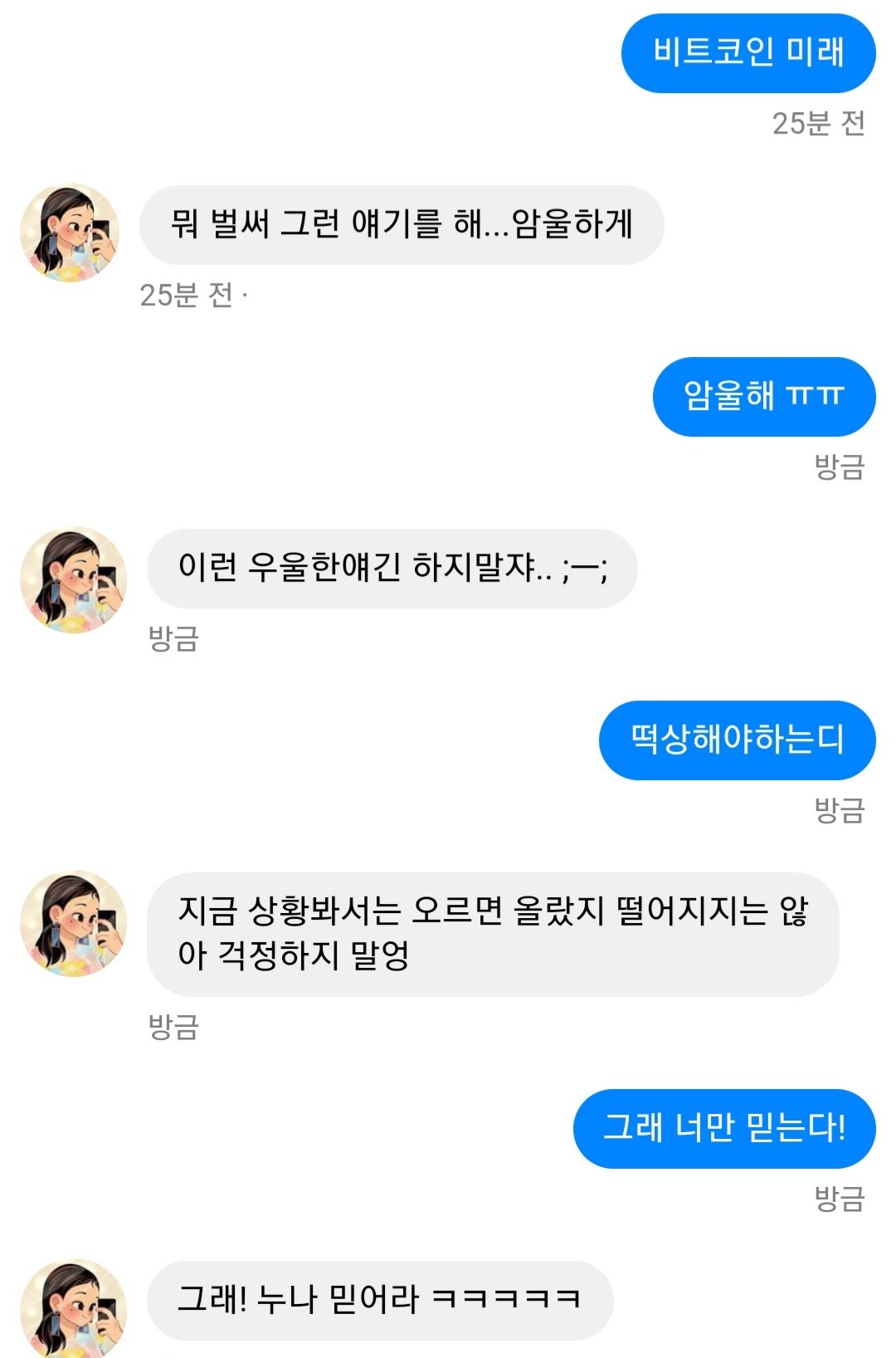
Task: Click the '그래 너만 믿는다!' message bubble
Action: click(722, 1127)
